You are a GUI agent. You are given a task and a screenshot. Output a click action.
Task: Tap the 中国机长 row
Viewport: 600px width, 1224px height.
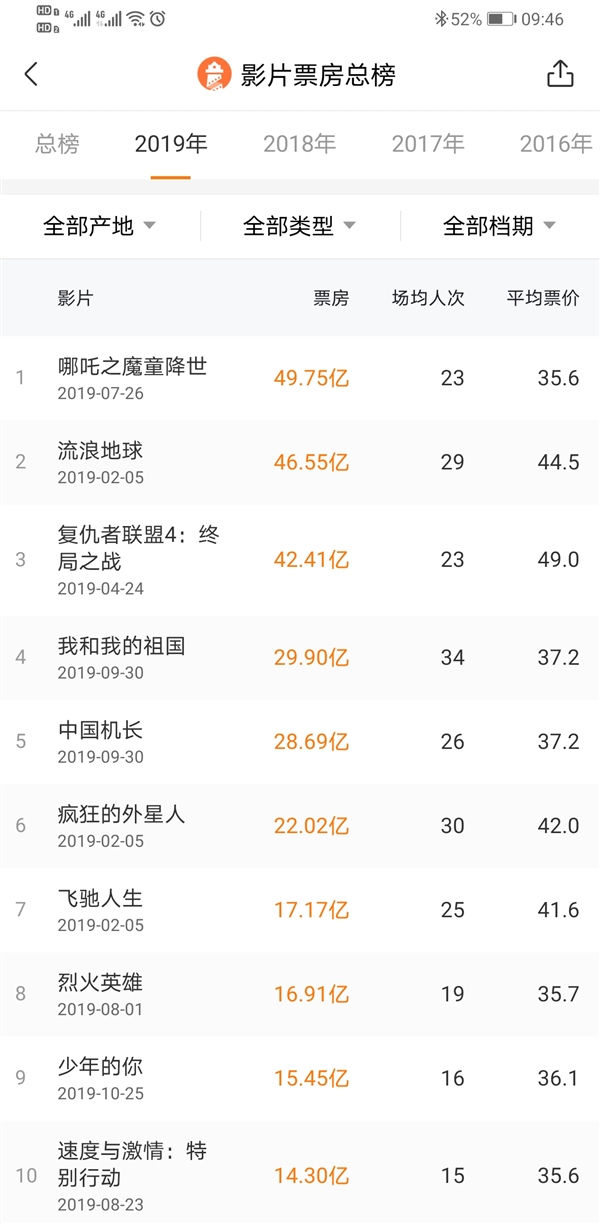coord(100,731)
